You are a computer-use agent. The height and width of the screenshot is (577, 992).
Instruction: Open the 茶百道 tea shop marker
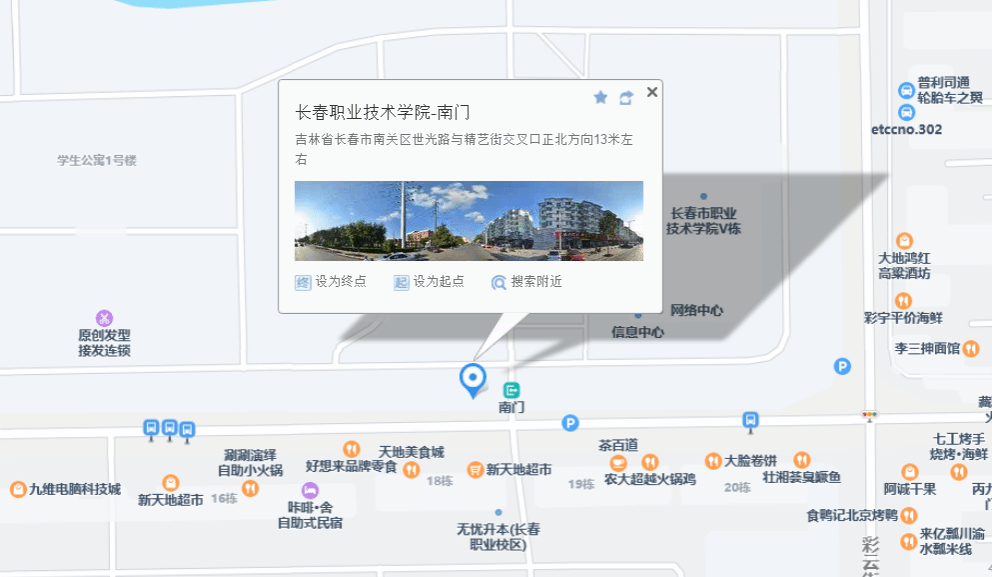pyautogui.click(x=618, y=462)
